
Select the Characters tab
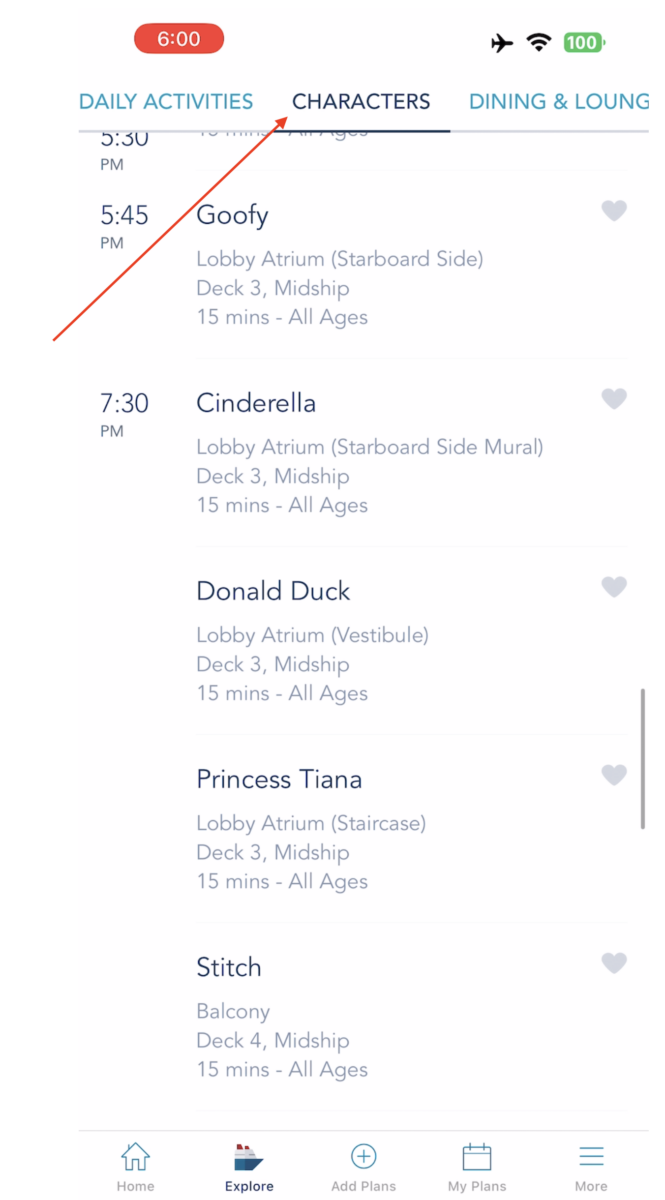(361, 101)
